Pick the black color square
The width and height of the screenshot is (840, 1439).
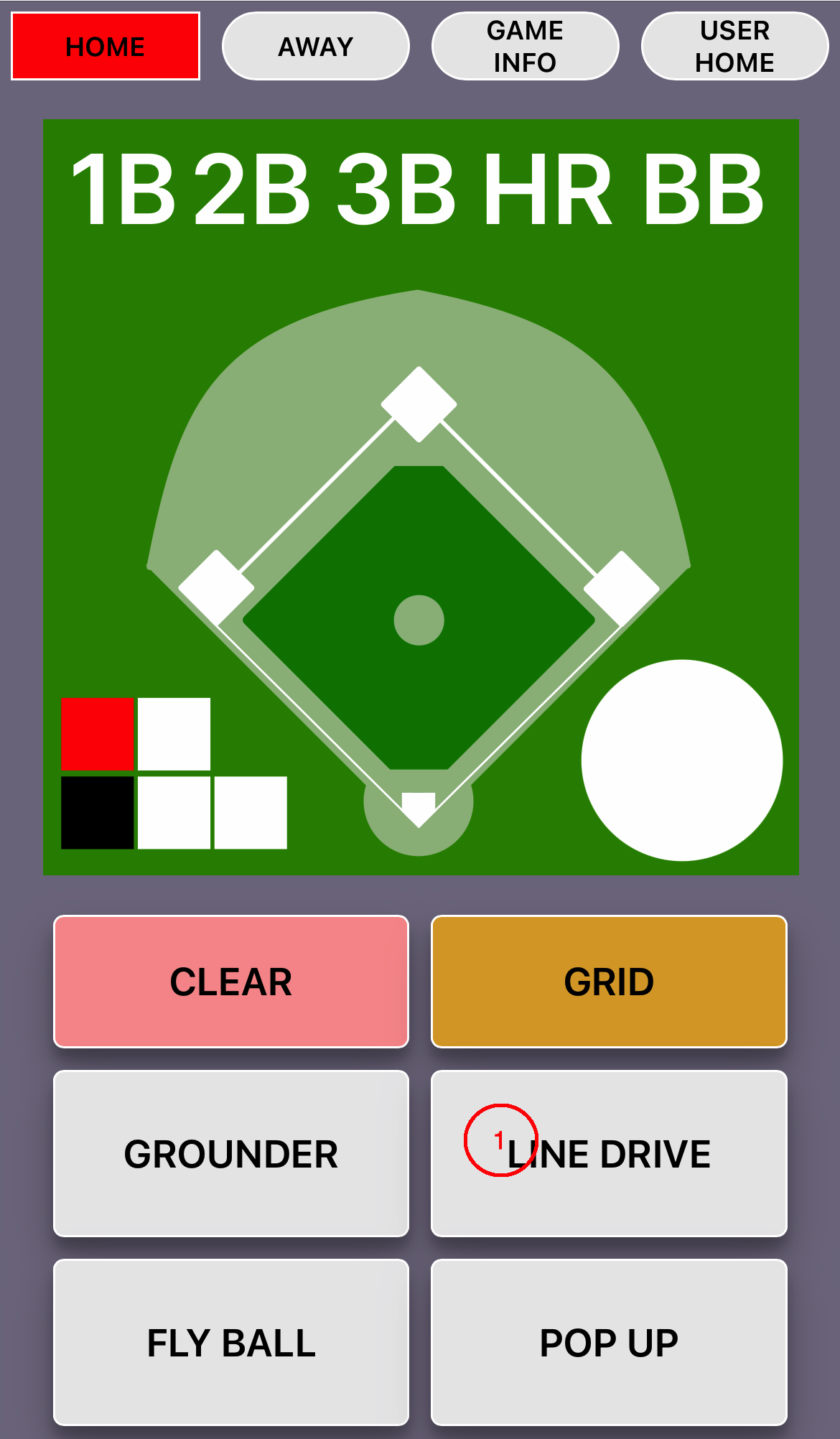[x=98, y=813]
